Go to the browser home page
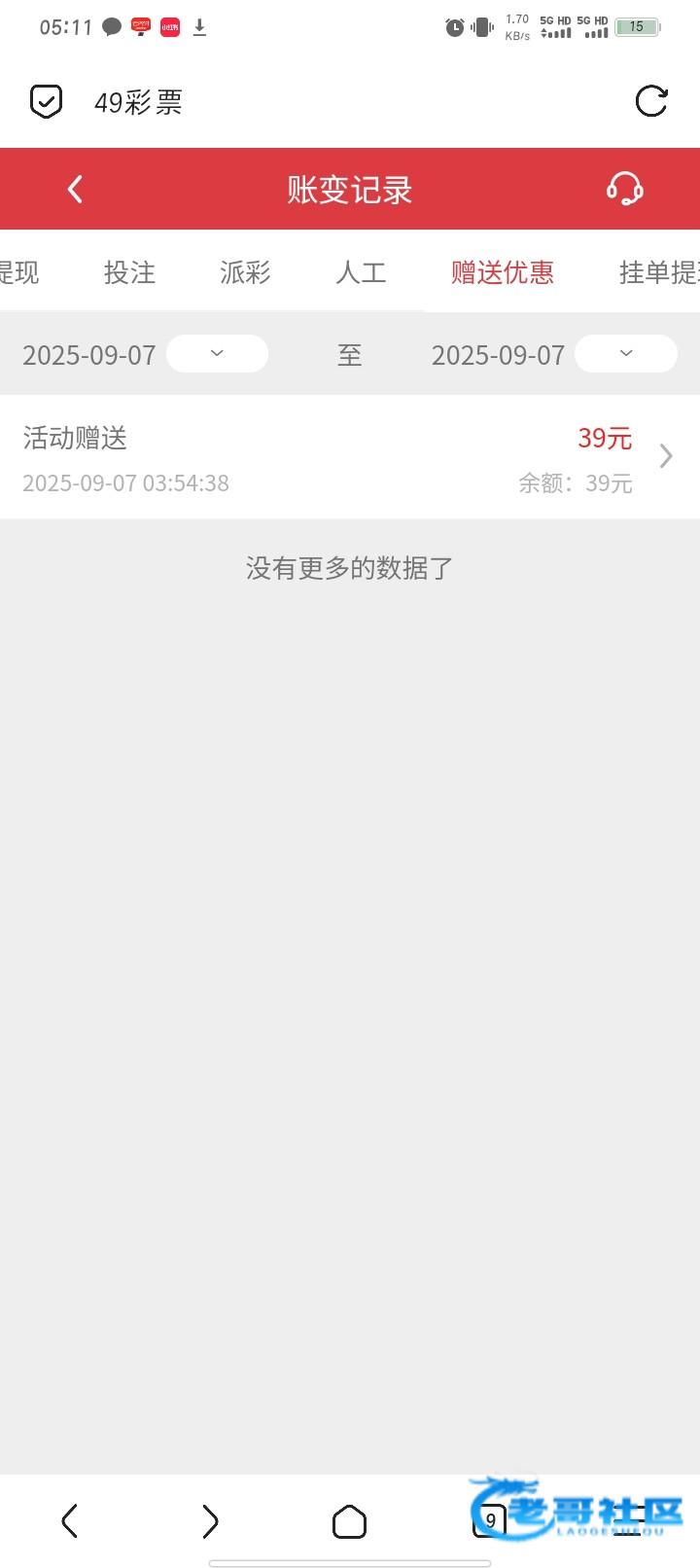The height and width of the screenshot is (1568, 700). (x=350, y=1520)
